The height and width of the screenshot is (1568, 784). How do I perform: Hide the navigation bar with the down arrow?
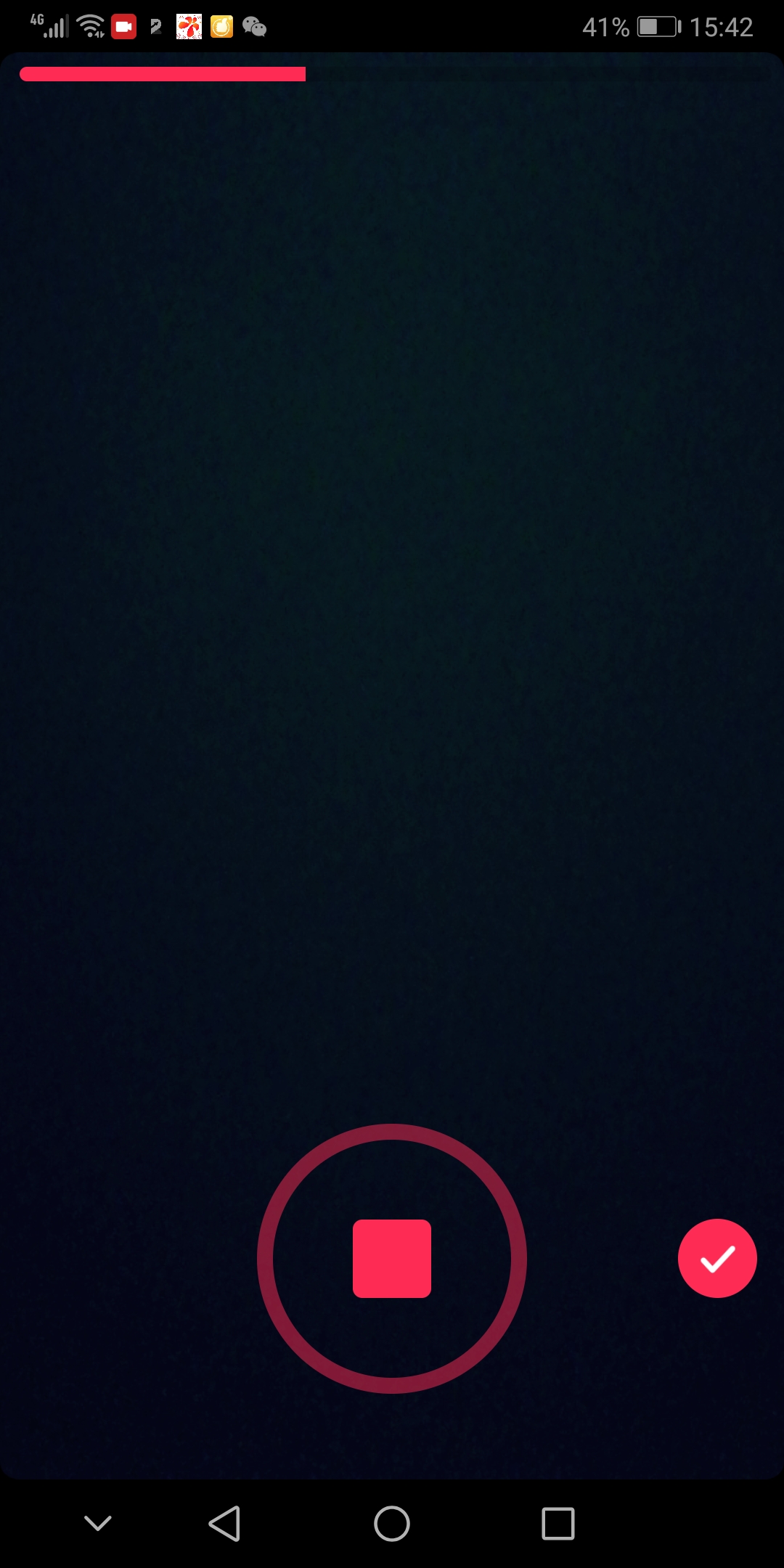pyautogui.click(x=98, y=1523)
